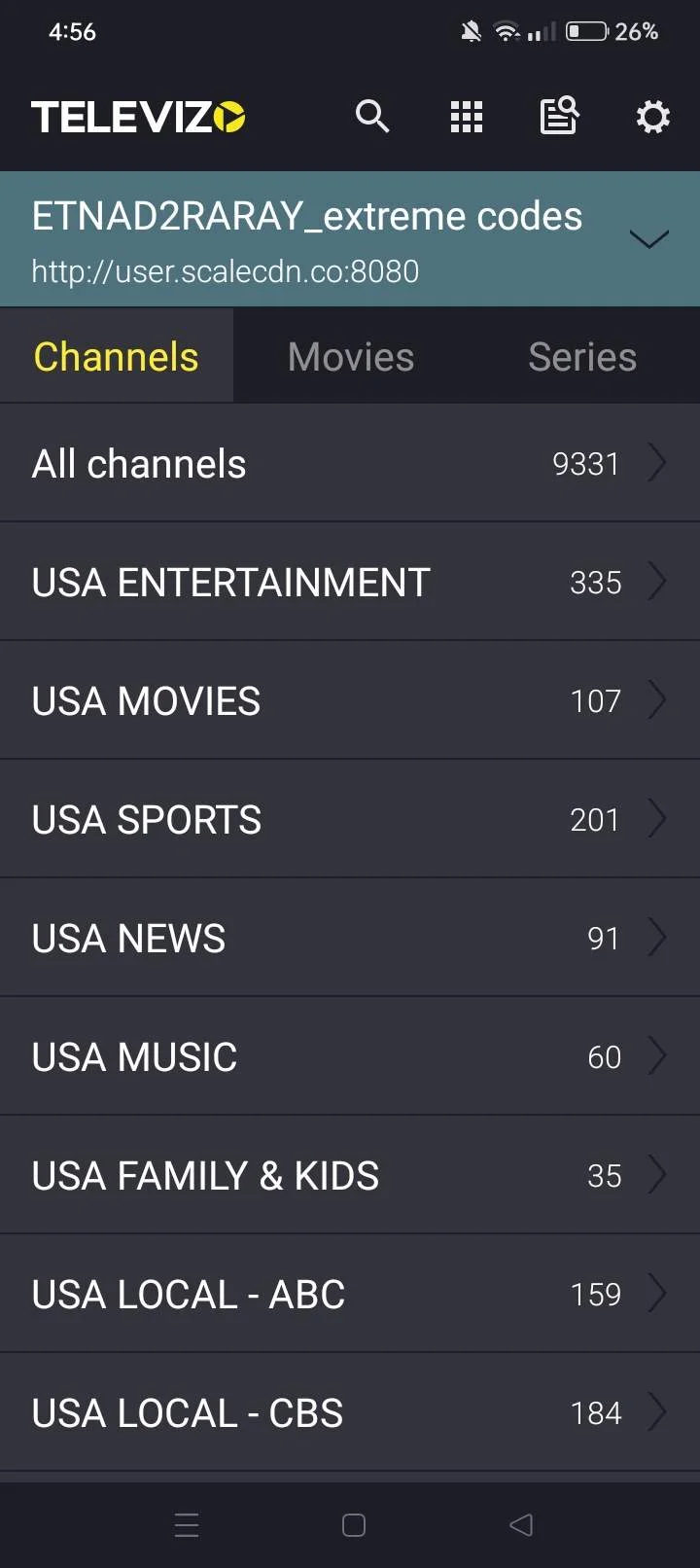Switch to the Series tab
Image resolution: width=700 pixels, height=1568 pixels.
(582, 356)
